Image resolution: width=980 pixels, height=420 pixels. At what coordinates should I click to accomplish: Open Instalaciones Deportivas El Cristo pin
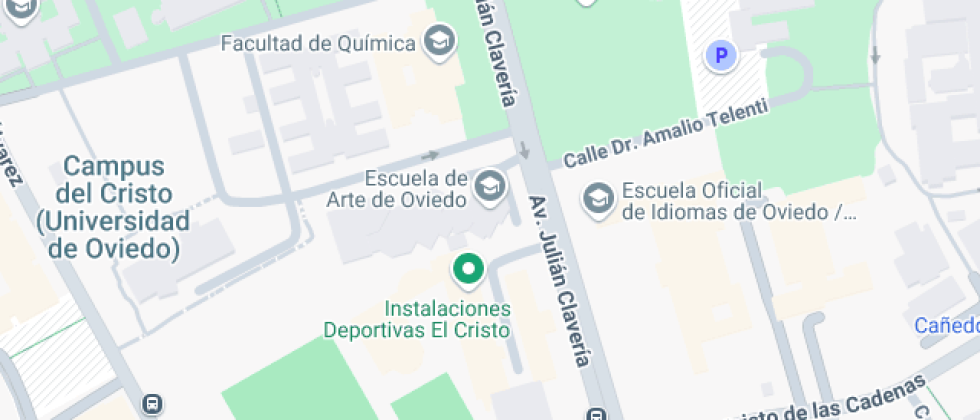pos(467,269)
